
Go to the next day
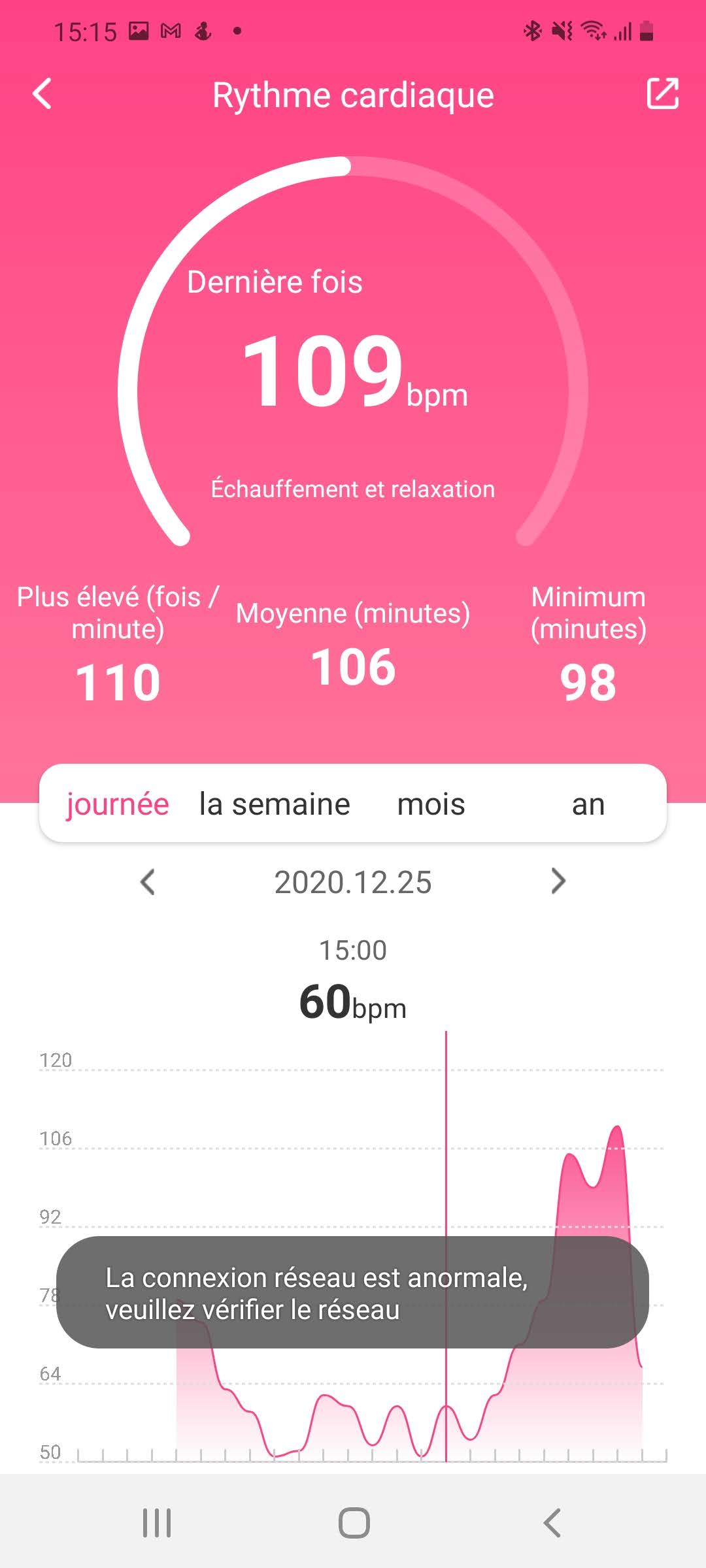point(558,882)
